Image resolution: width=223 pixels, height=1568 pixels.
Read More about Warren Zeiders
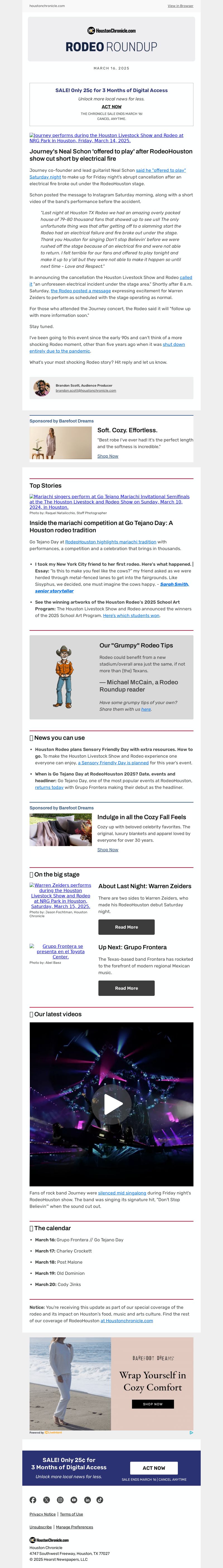(126, 927)
